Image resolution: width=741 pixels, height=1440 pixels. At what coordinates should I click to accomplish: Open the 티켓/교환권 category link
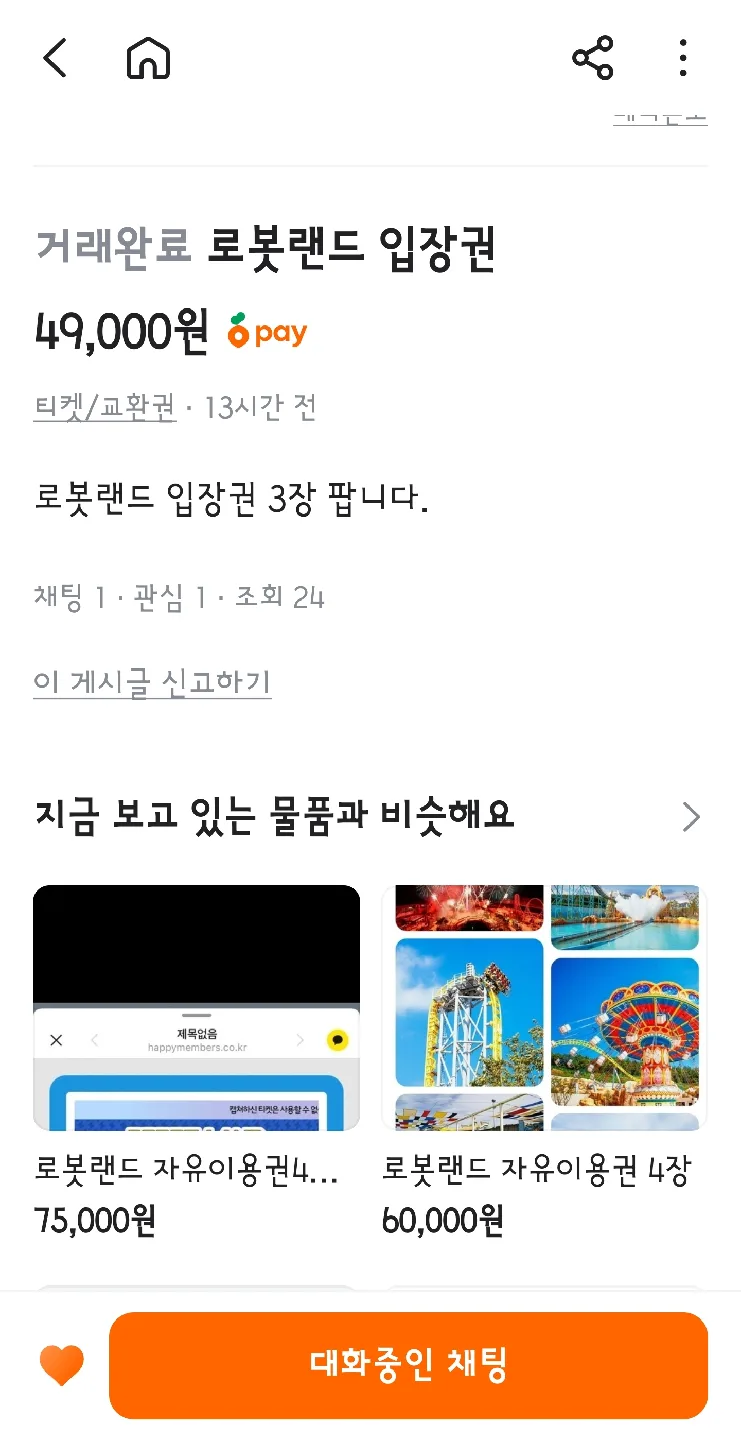click(x=105, y=407)
